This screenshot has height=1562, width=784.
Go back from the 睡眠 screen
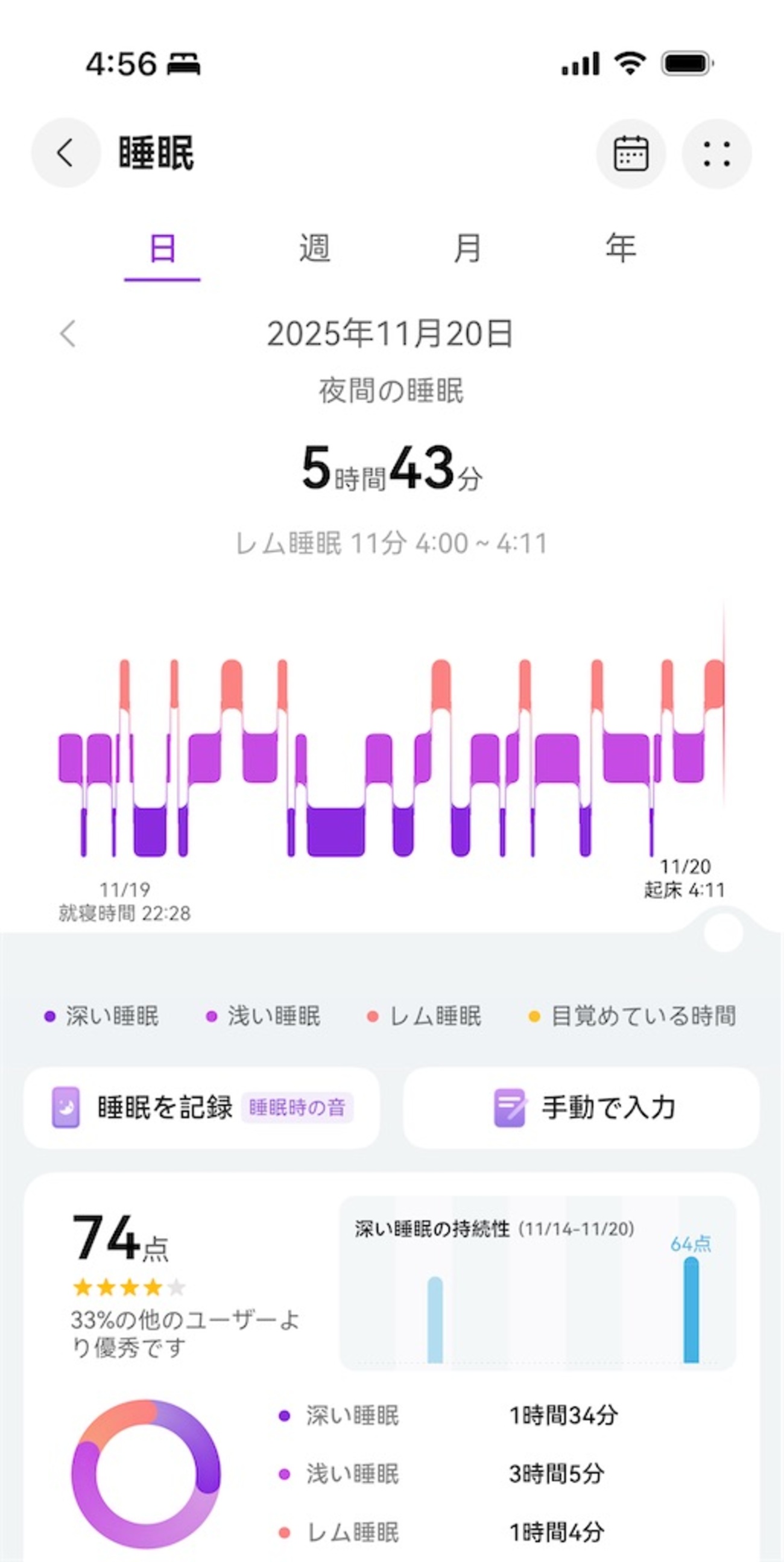66,152
